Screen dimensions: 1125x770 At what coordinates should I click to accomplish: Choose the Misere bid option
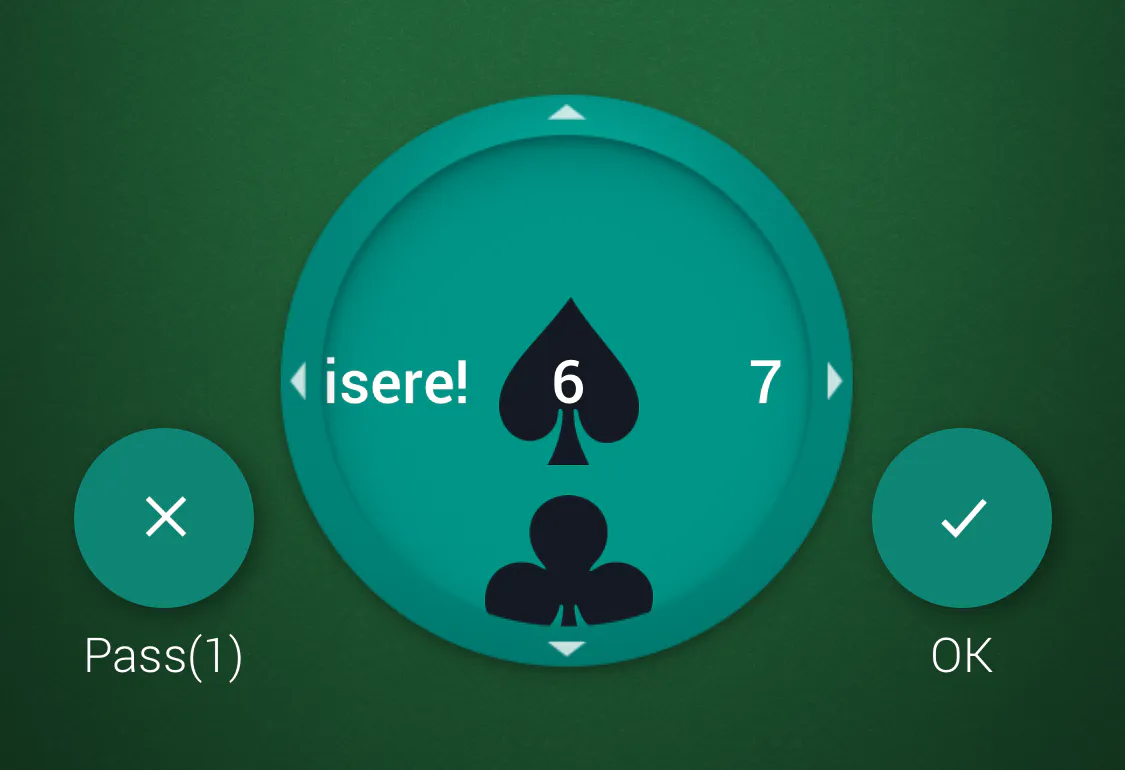pyautogui.click(x=396, y=383)
